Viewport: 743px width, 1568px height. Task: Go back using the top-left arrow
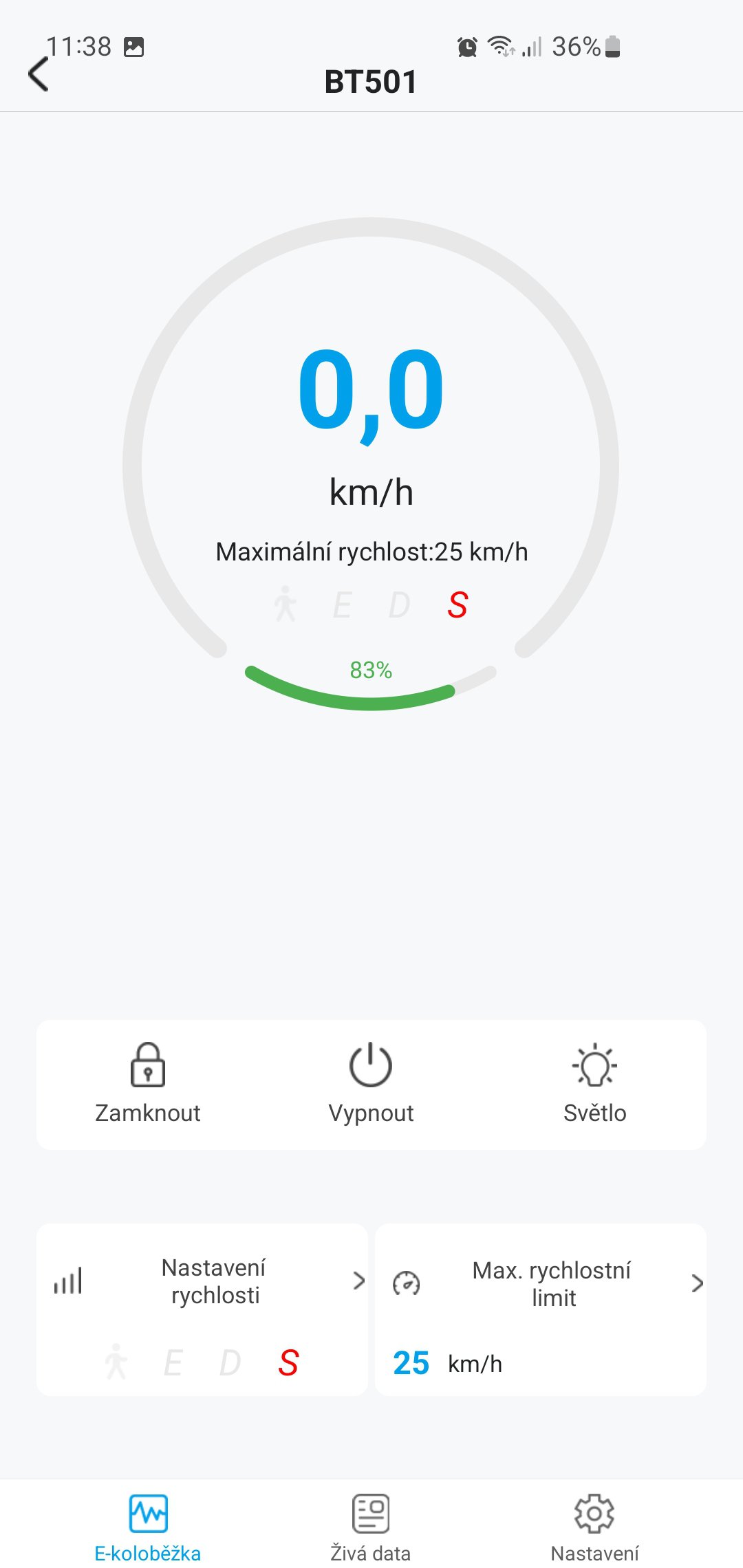pos(39,74)
